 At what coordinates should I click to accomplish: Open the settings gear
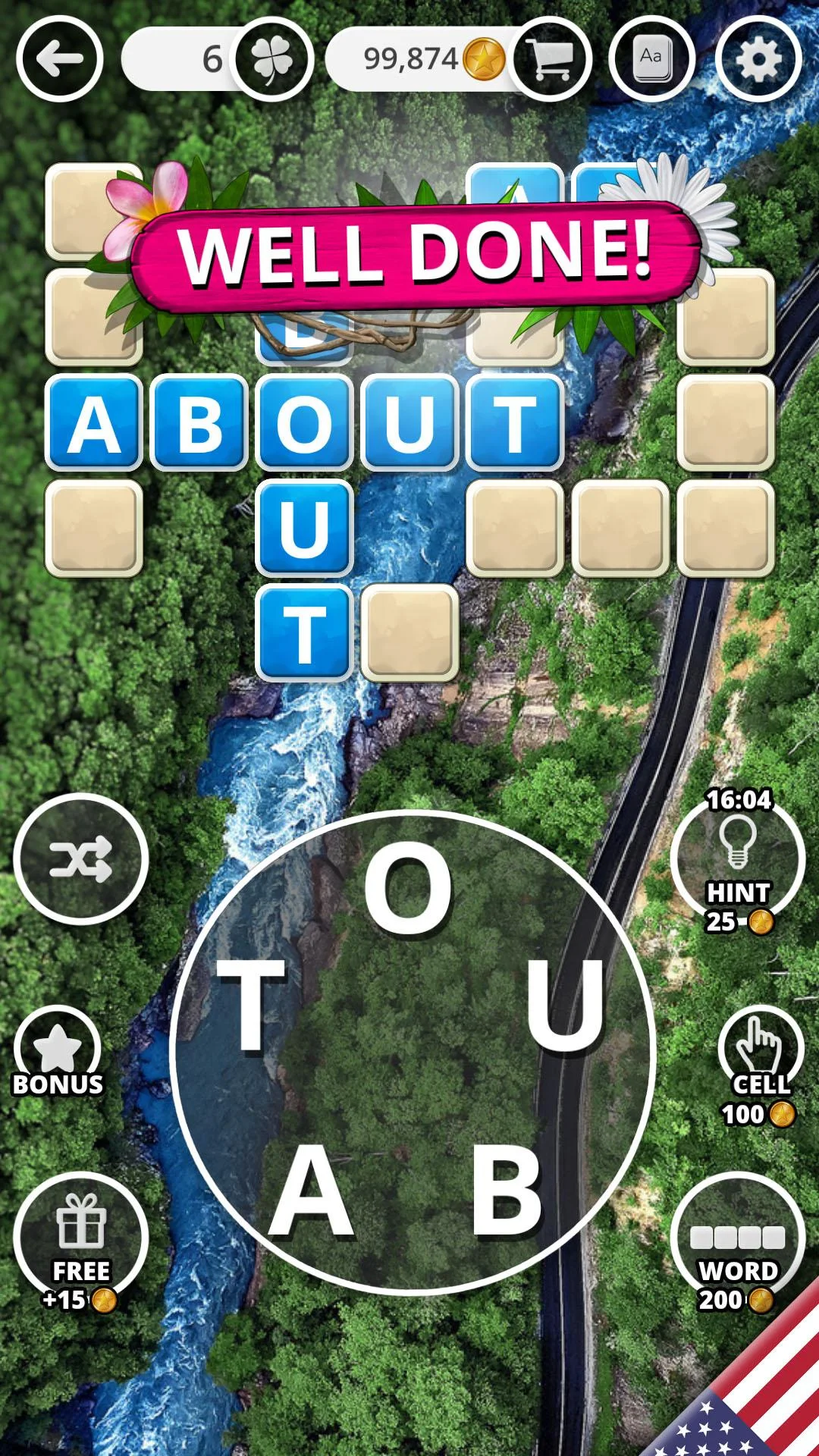point(758,59)
